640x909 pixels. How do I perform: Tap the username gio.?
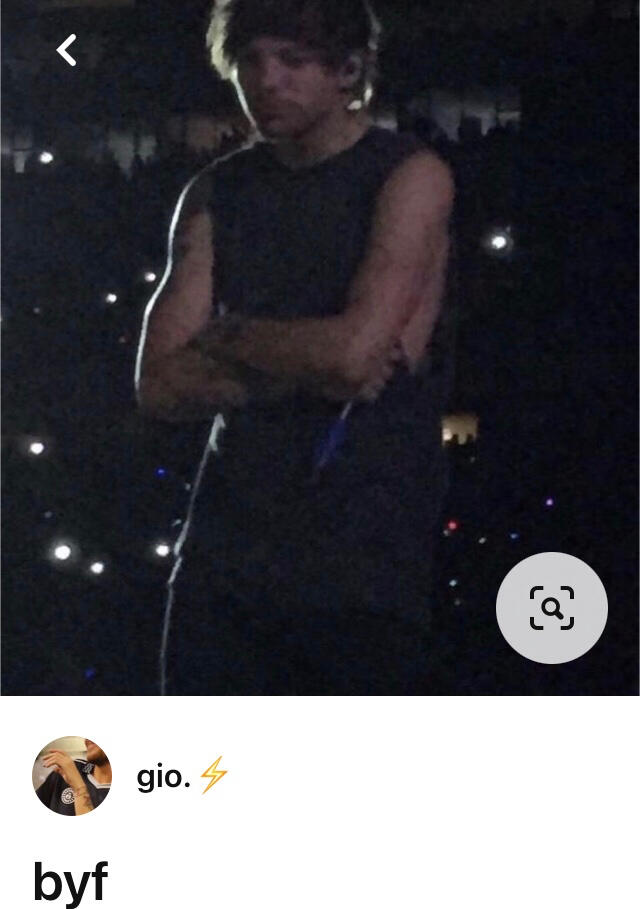tap(164, 776)
